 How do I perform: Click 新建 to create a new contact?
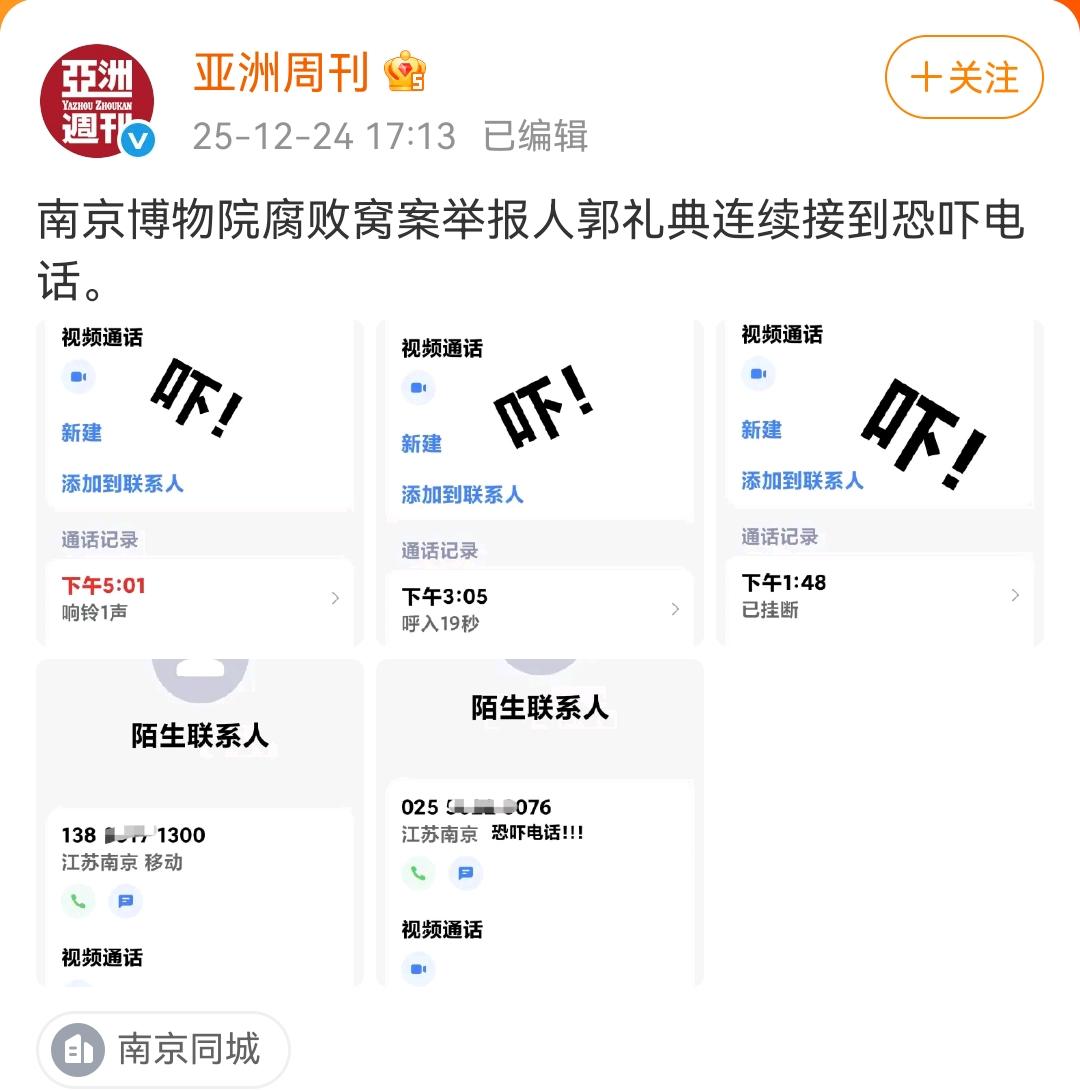83,432
